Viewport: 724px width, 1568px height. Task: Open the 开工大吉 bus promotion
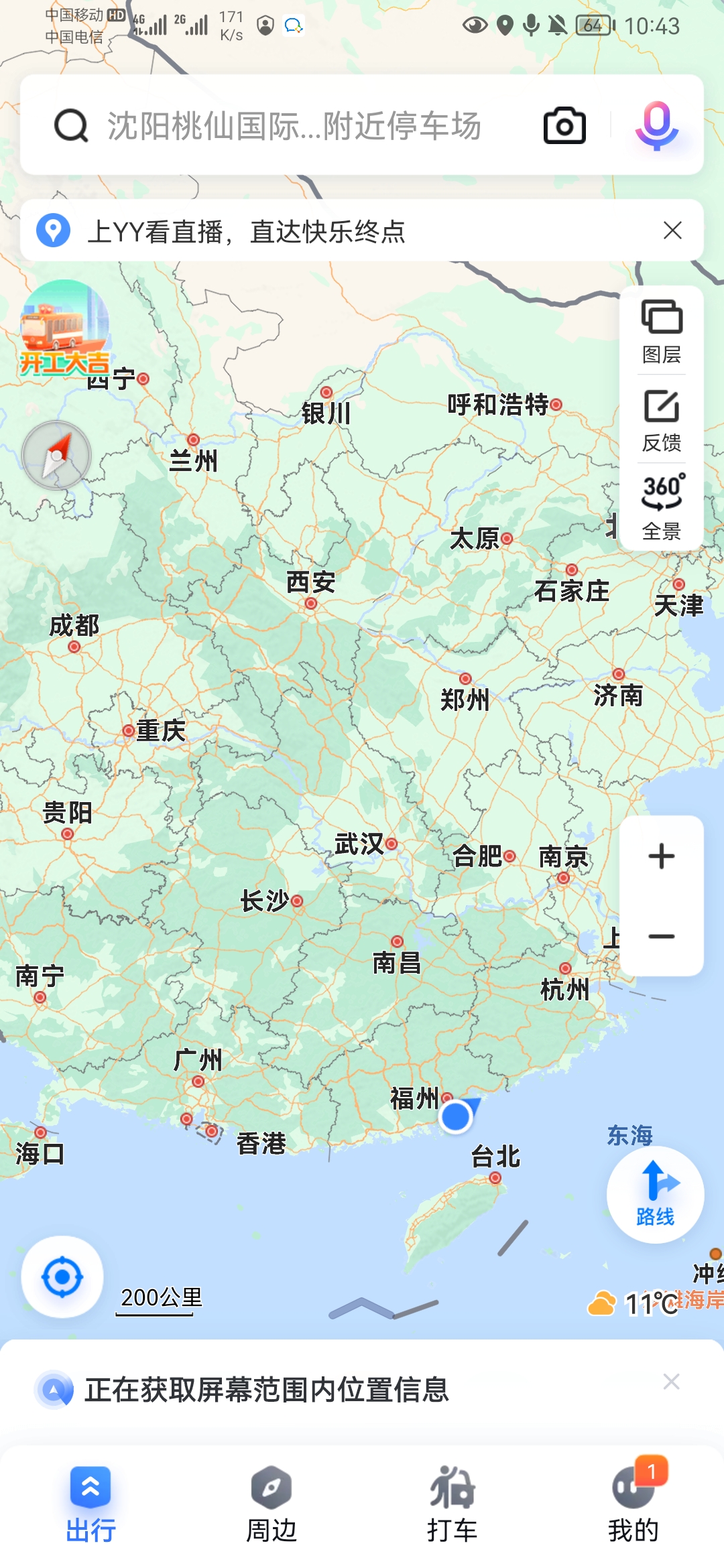[64, 328]
